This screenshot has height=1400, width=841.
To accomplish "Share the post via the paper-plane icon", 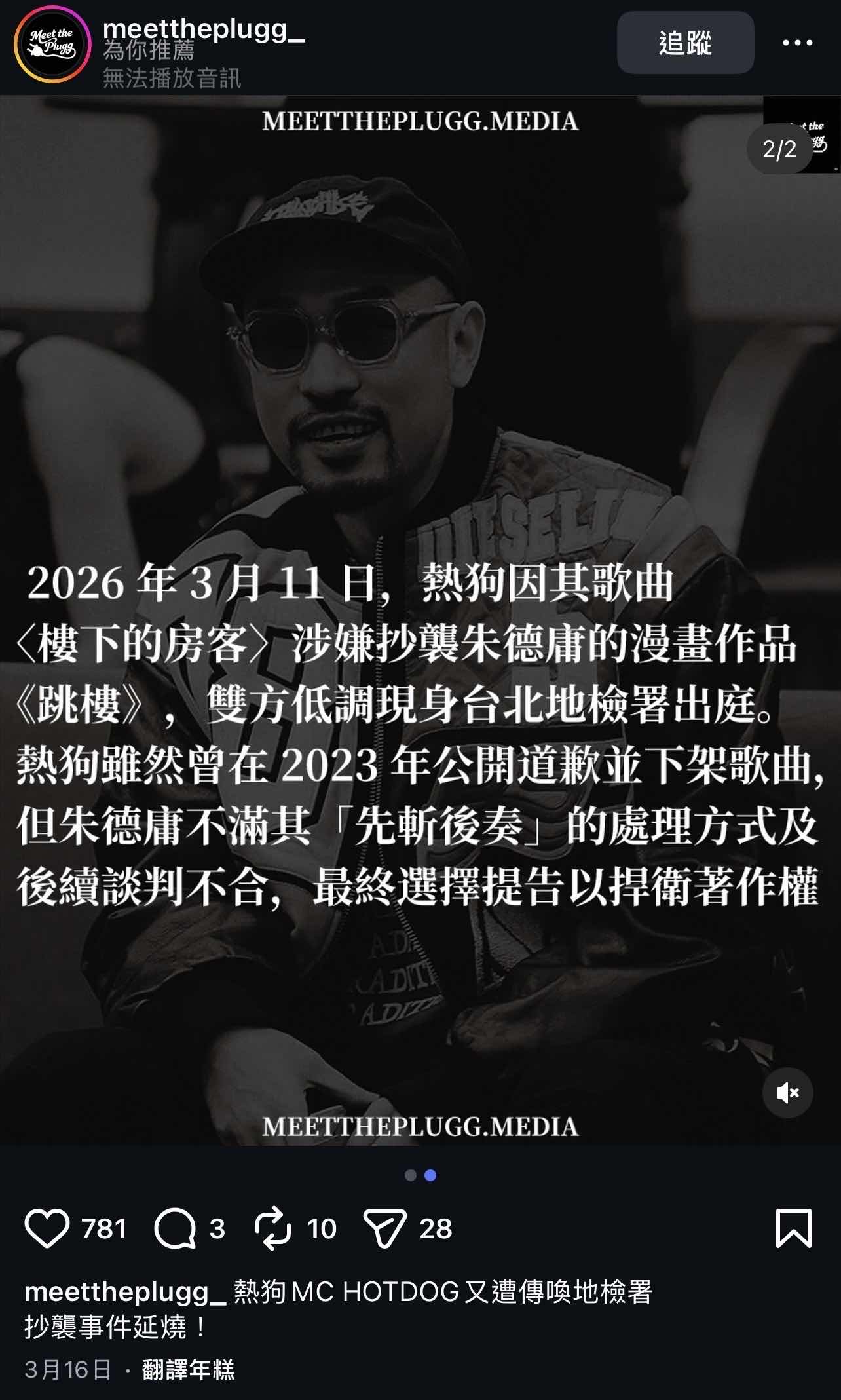I will (385, 1228).
